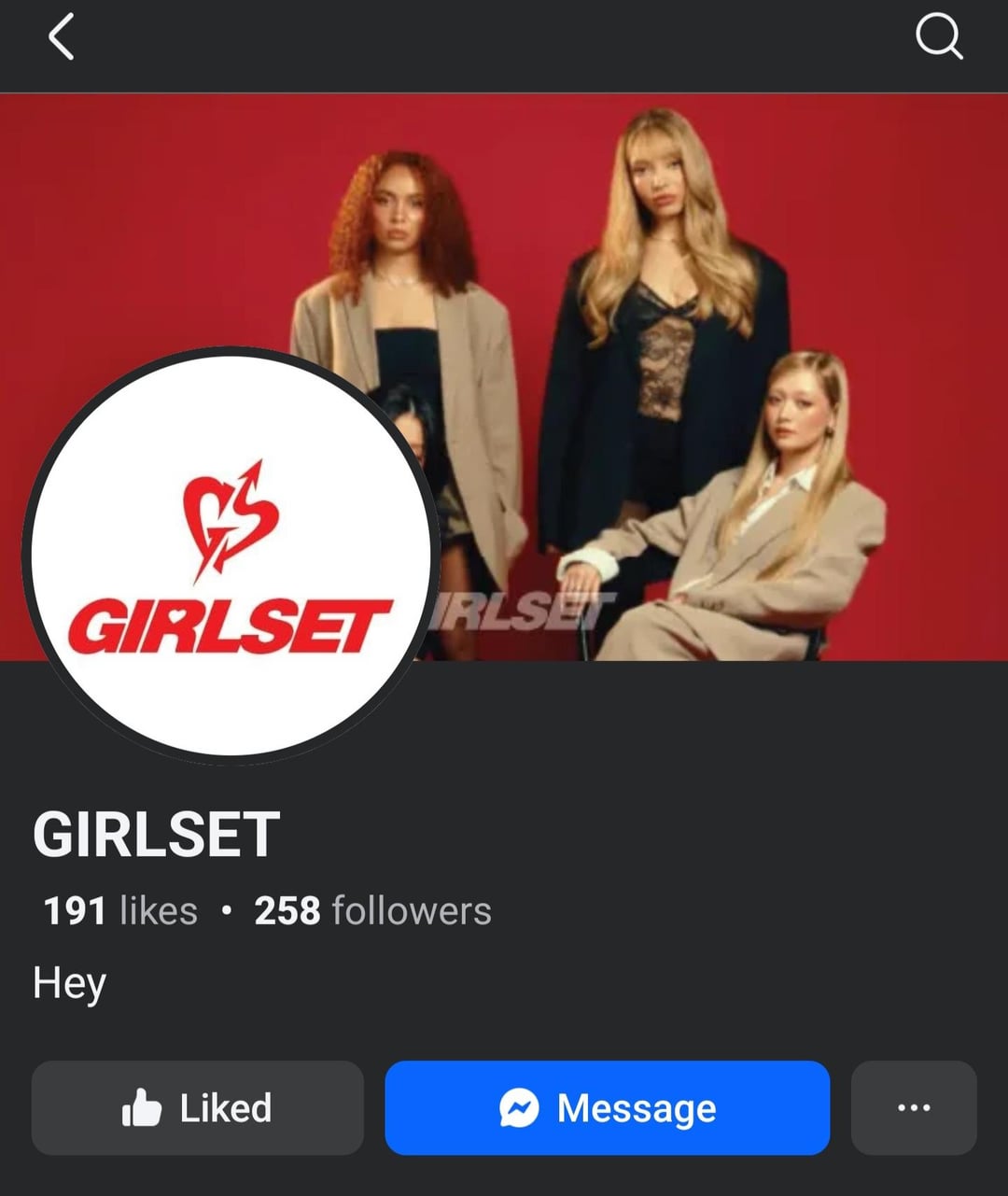
Task: Open search on the GIRLSET page
Action: tap(938, 38)
